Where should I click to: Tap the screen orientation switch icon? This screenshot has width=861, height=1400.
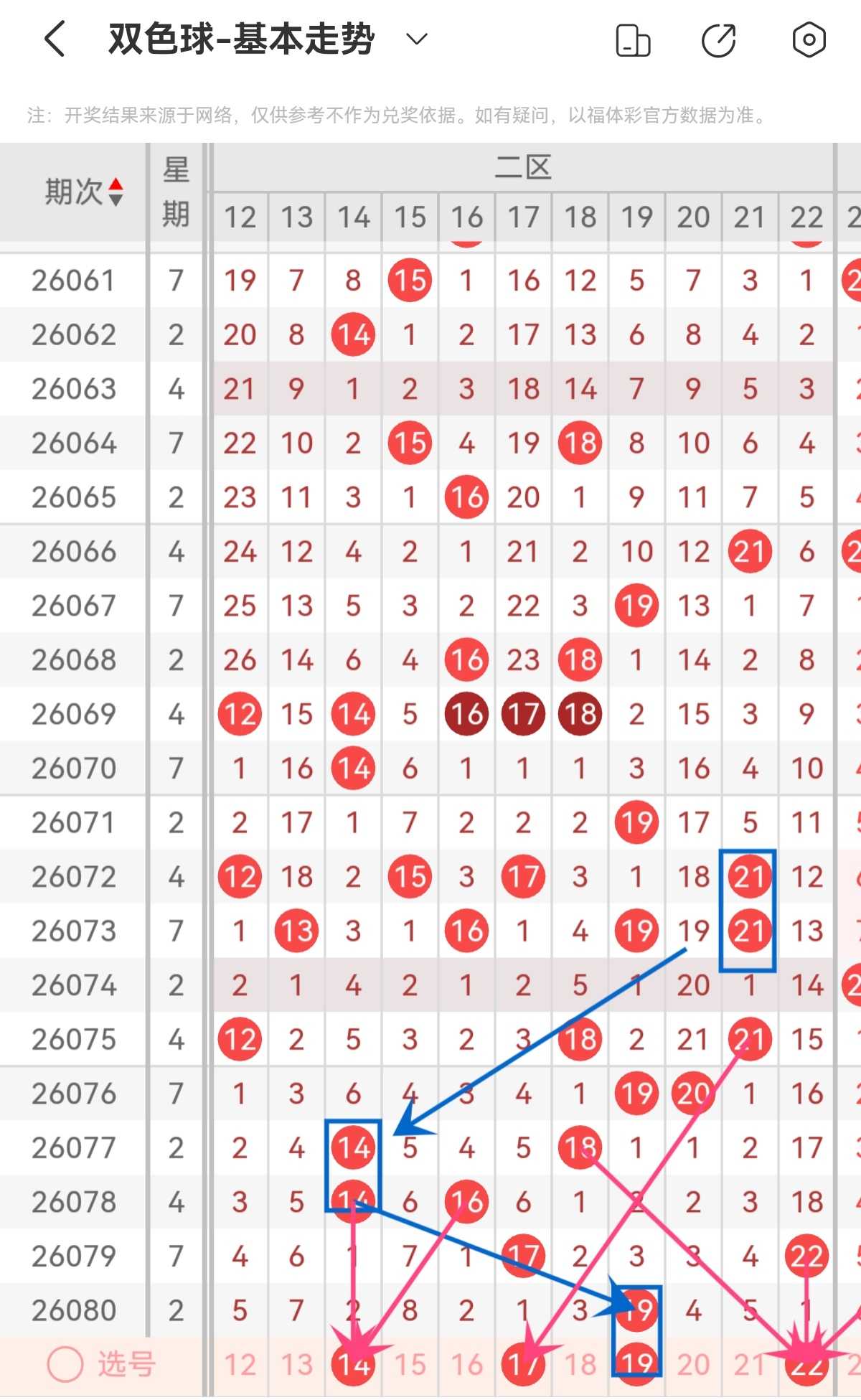click(x=633, y=39)
